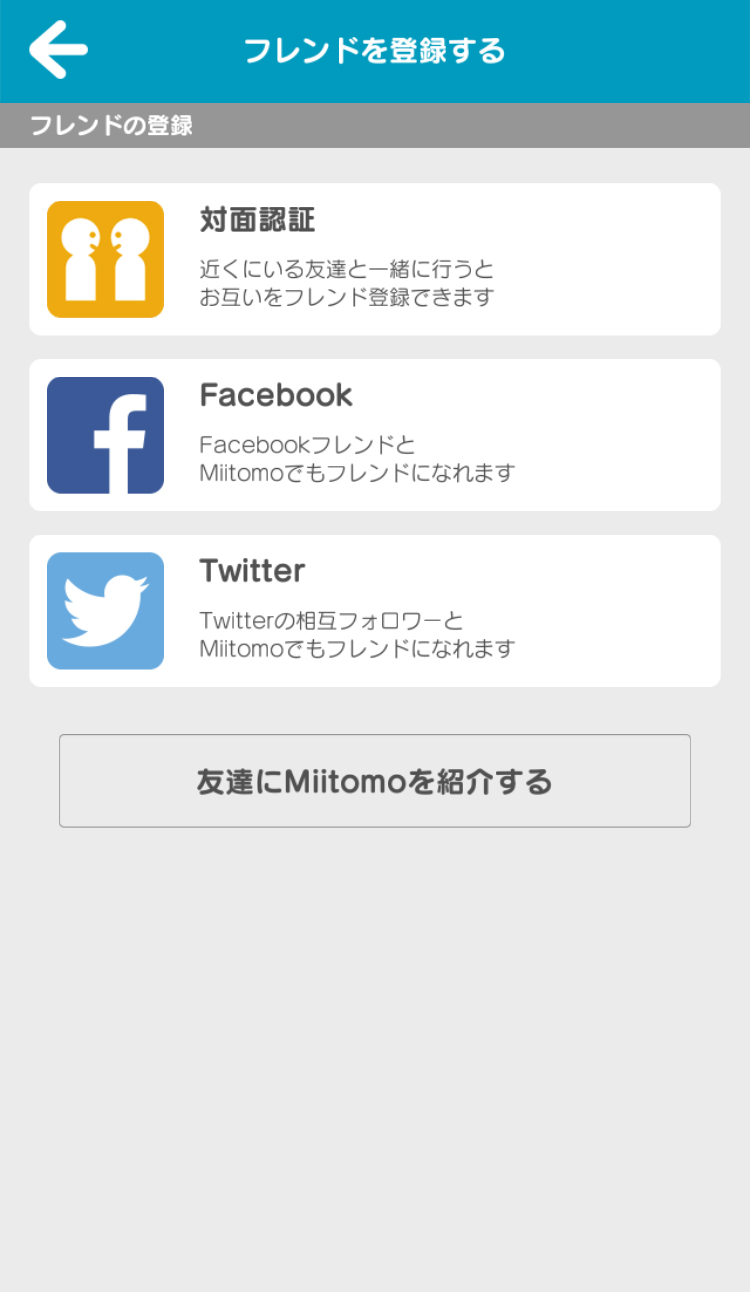Register Facebook friends on Miitomo

[375, 433]
